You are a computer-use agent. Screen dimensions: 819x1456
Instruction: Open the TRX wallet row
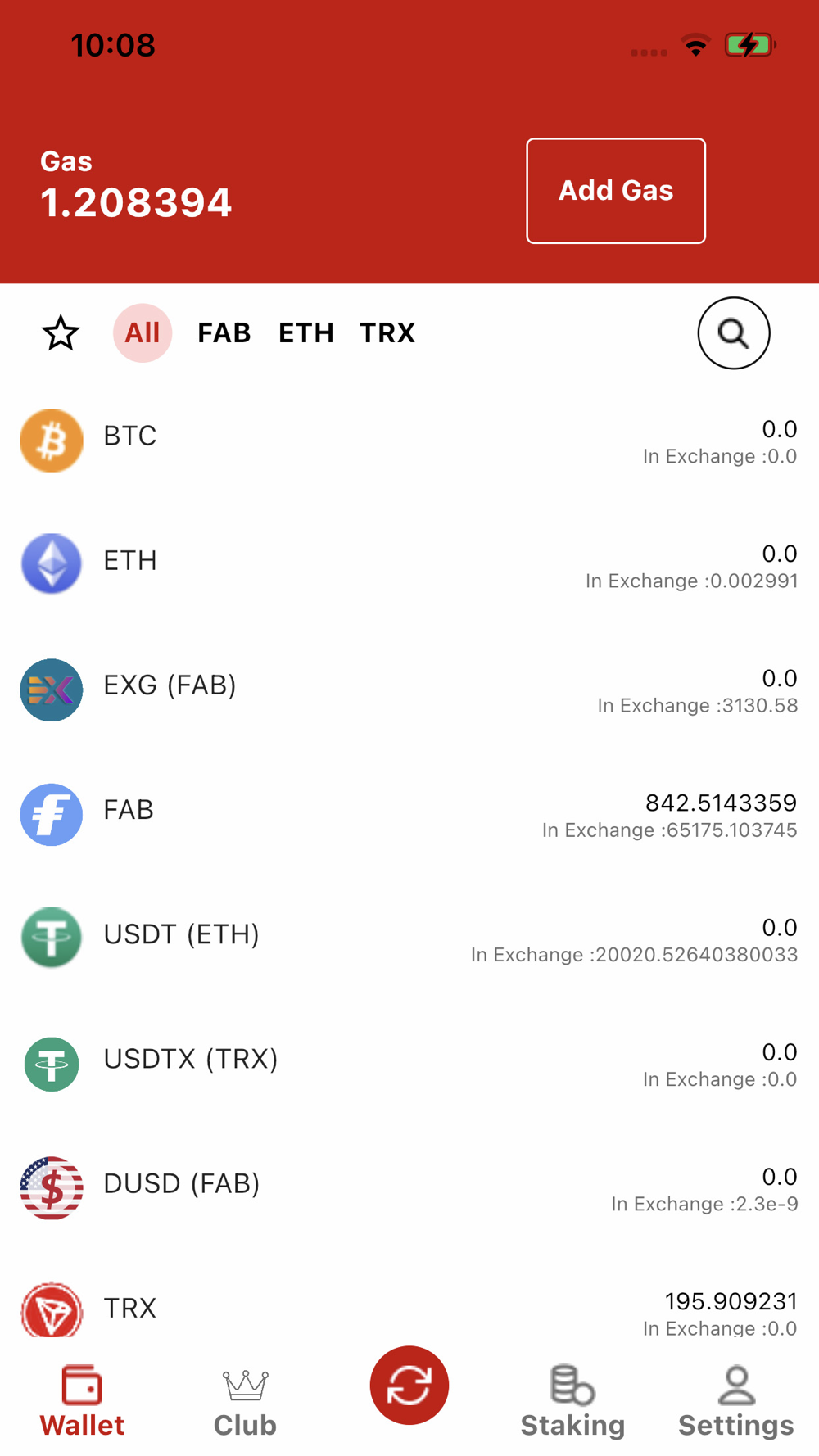coord(409,1309)
